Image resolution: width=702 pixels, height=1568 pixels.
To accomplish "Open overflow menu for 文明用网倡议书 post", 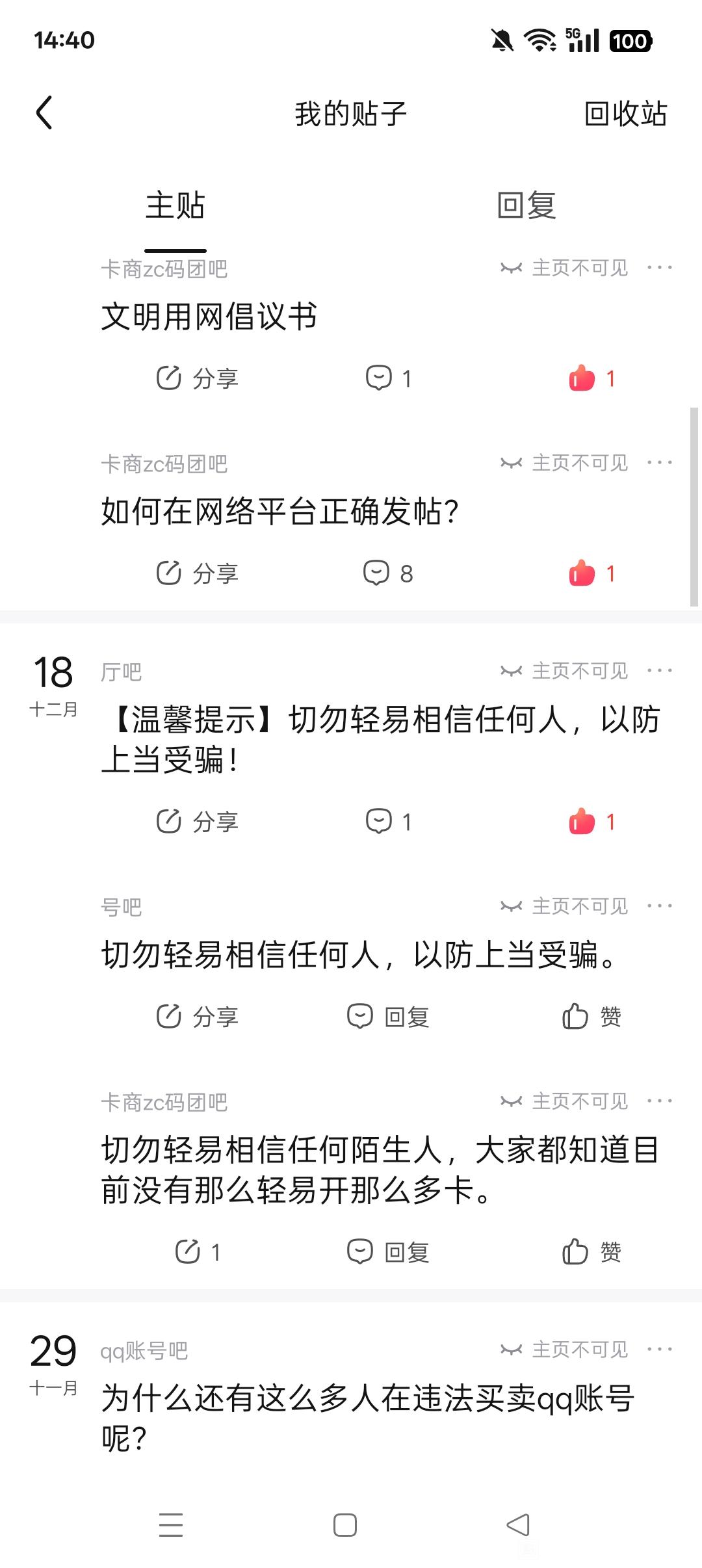I will [660, 268].
